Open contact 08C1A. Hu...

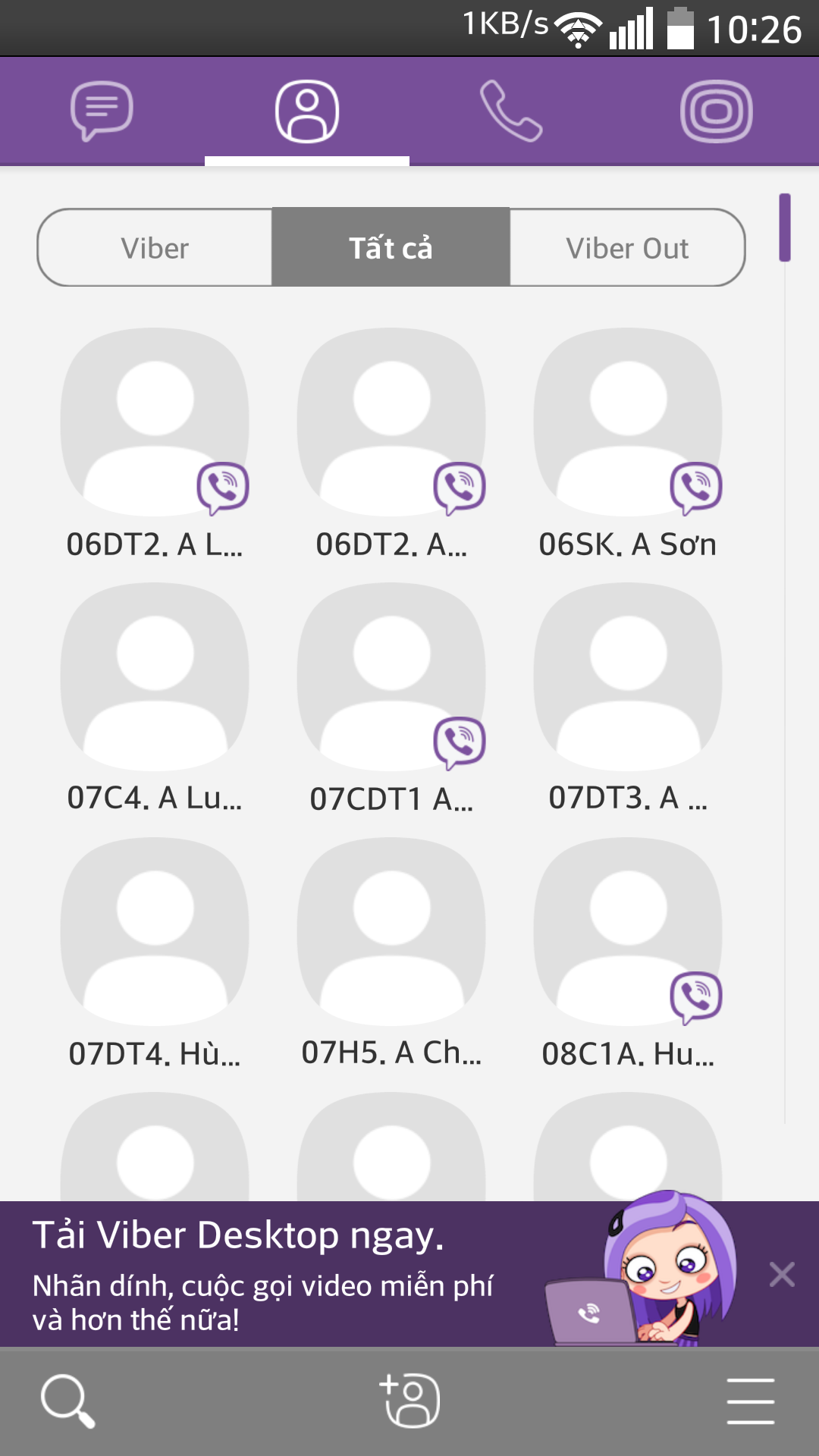point(628,954)
